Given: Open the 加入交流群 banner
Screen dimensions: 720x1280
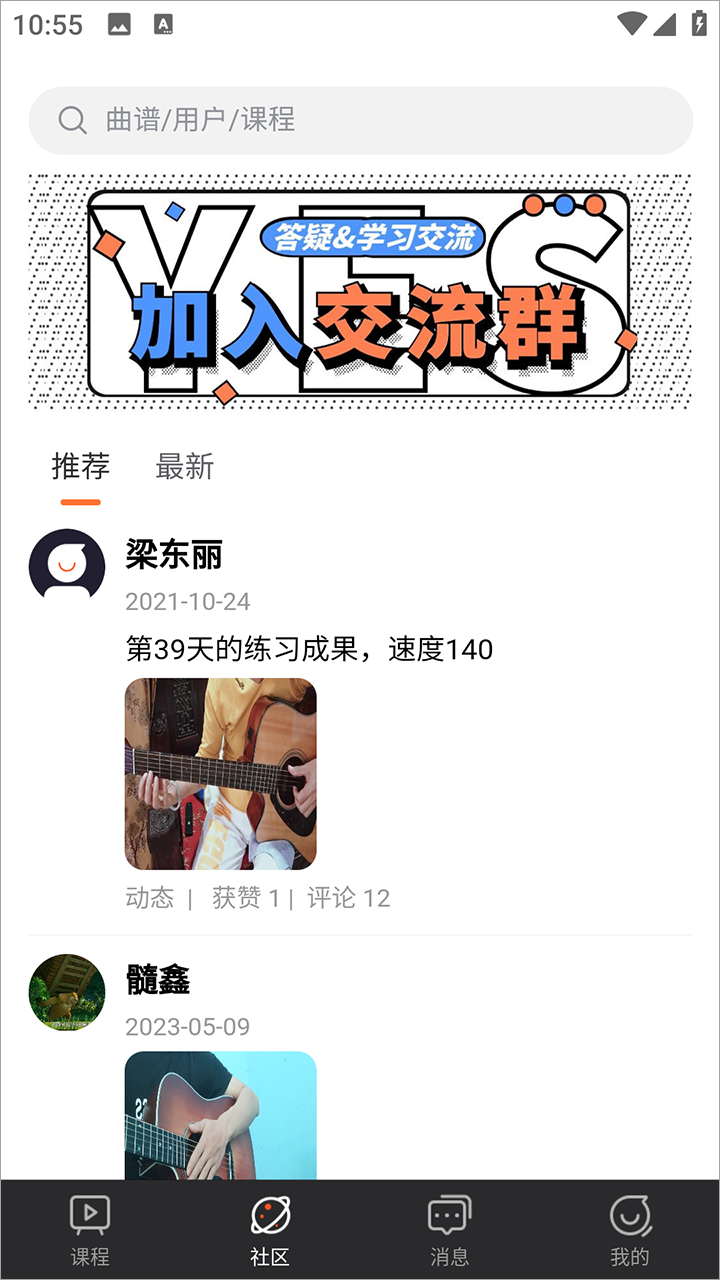Looking at the screenshot, I should click(360, 292).
